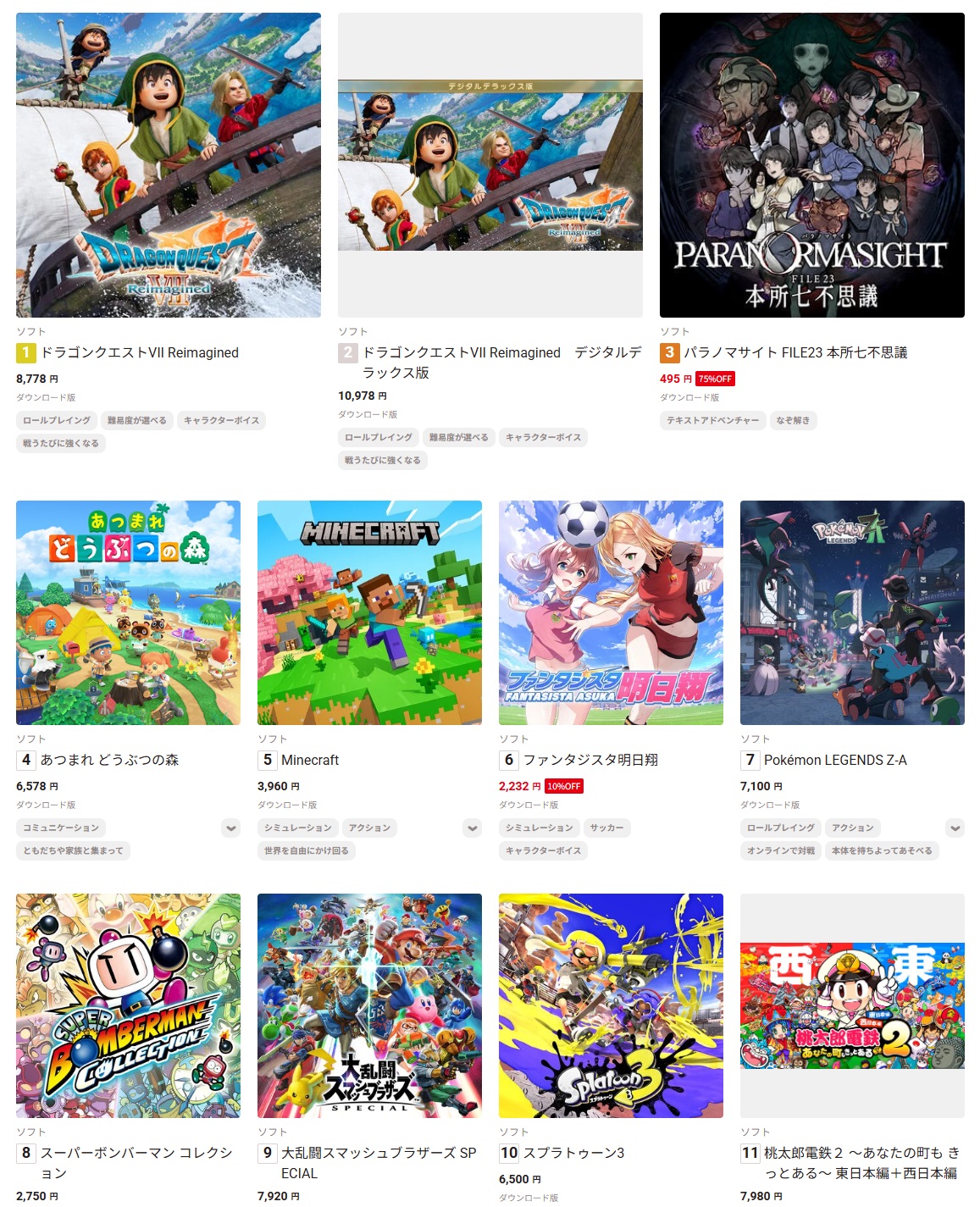Open the ファンタジスタ明日翔 game card

point(611,612)
